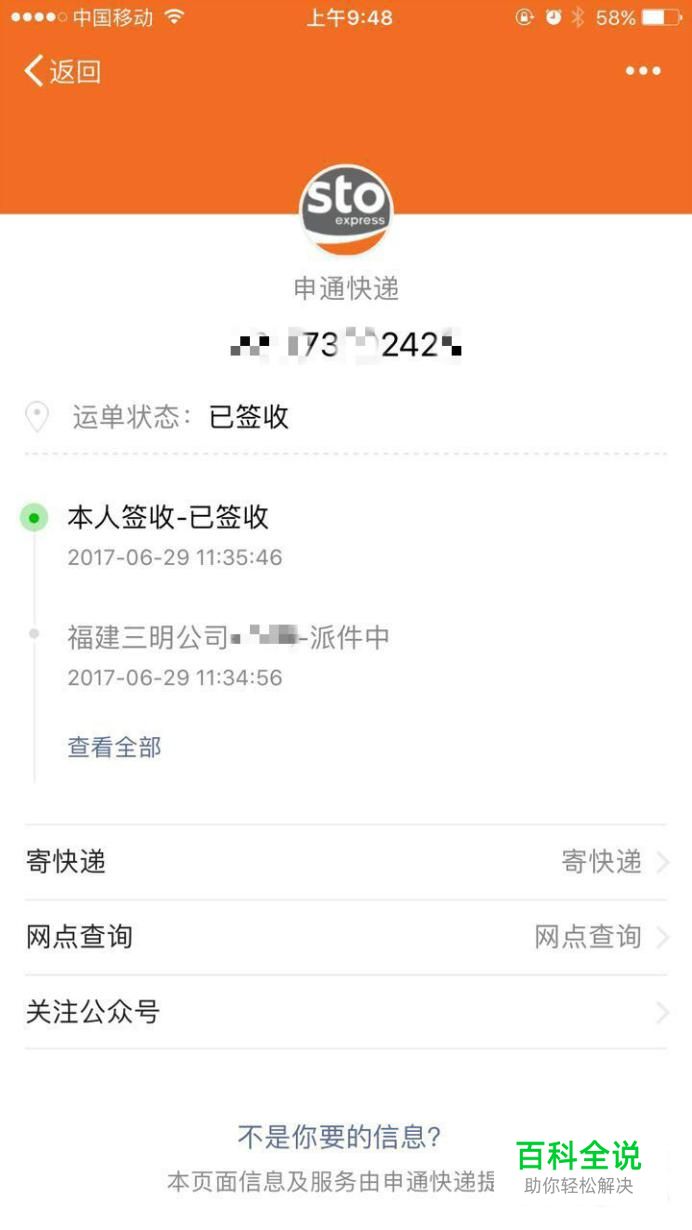Tap the 不是你要的信息？ link

tap(340, 1137)
